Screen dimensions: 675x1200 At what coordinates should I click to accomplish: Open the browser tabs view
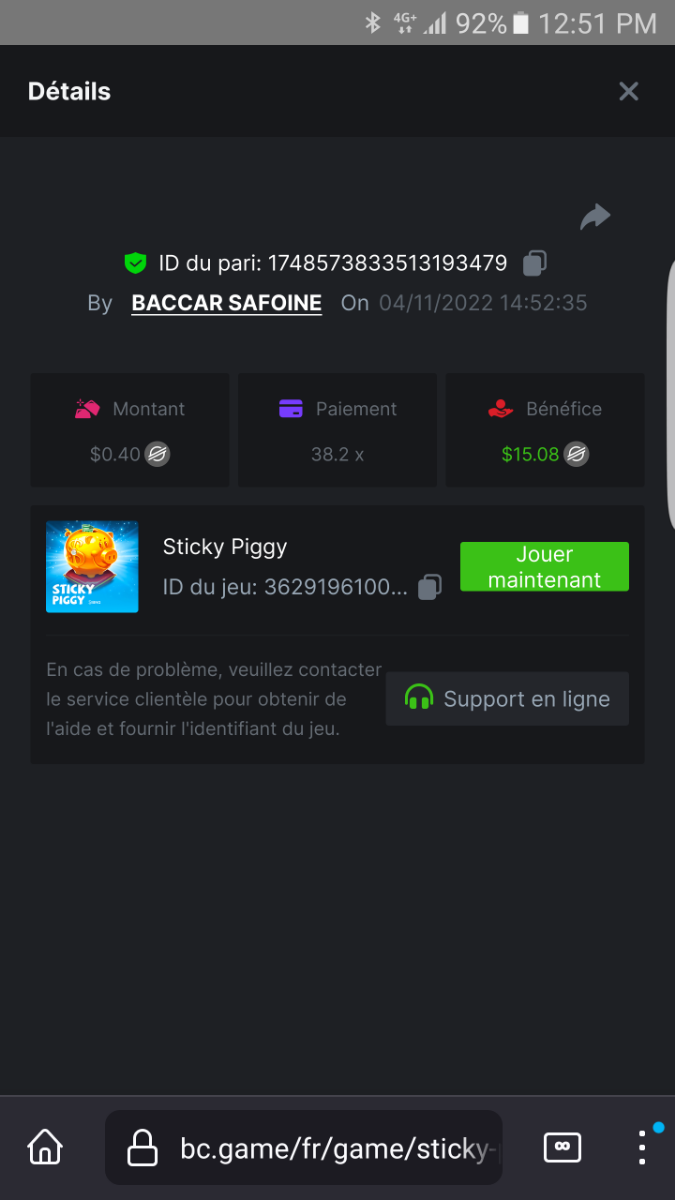562,1147
